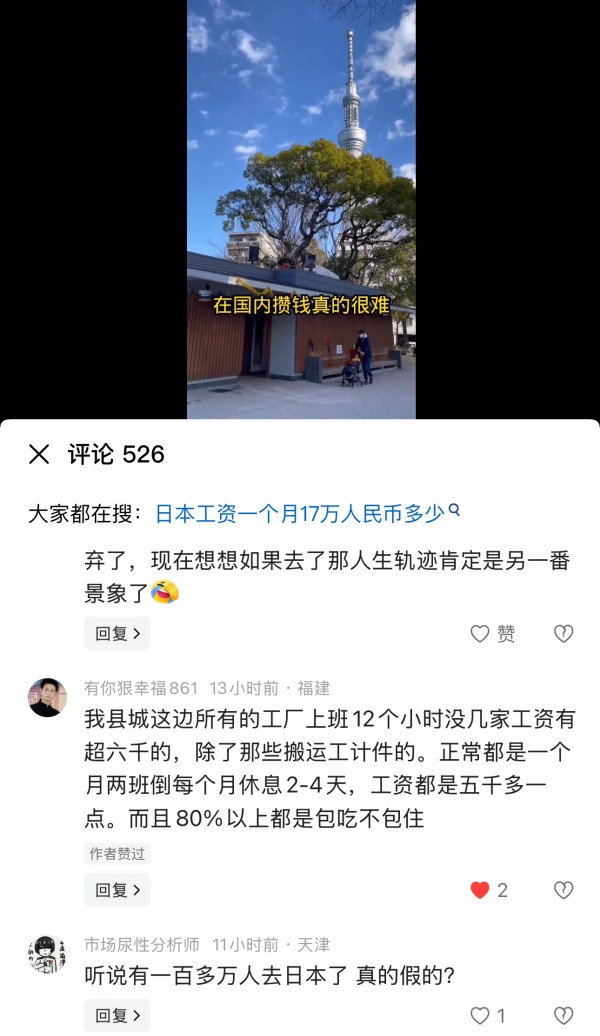
Task: Reply to 有你狠幸福861's comment
Action: click(x=116, y=890)
